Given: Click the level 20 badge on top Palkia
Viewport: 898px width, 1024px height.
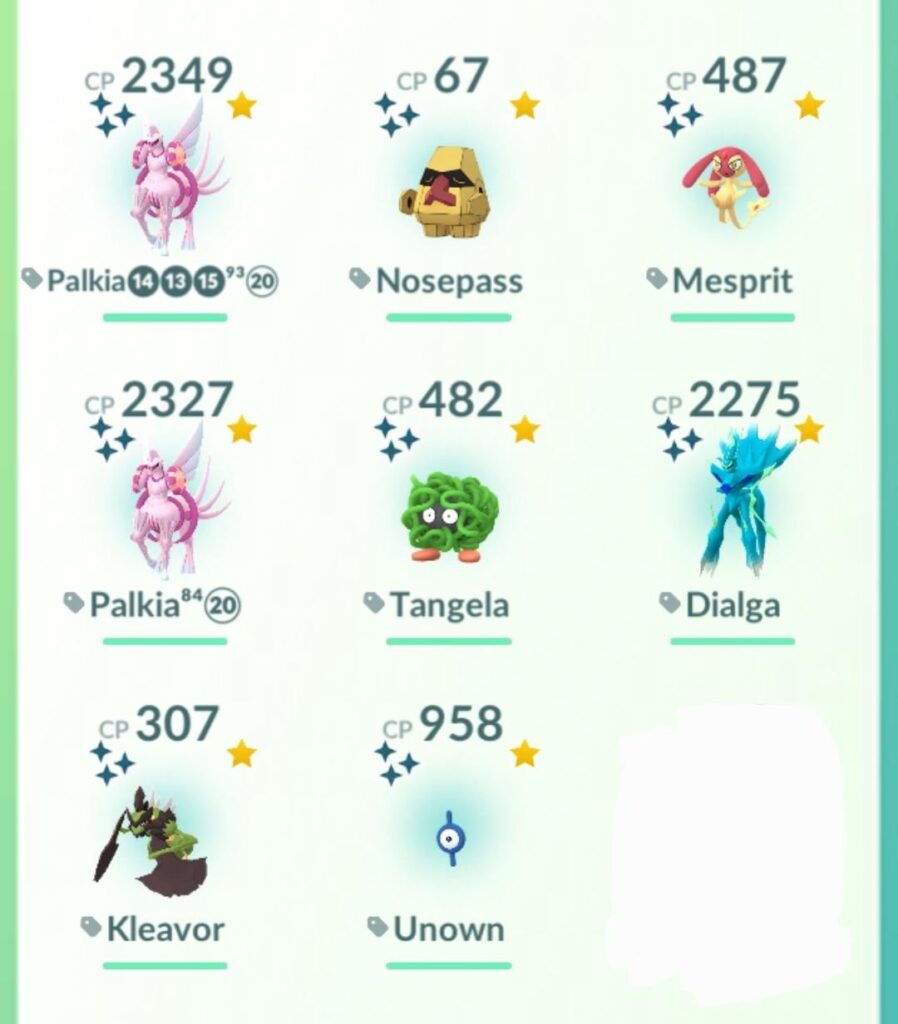Looking at the screenshot, I should coord(262,281).
